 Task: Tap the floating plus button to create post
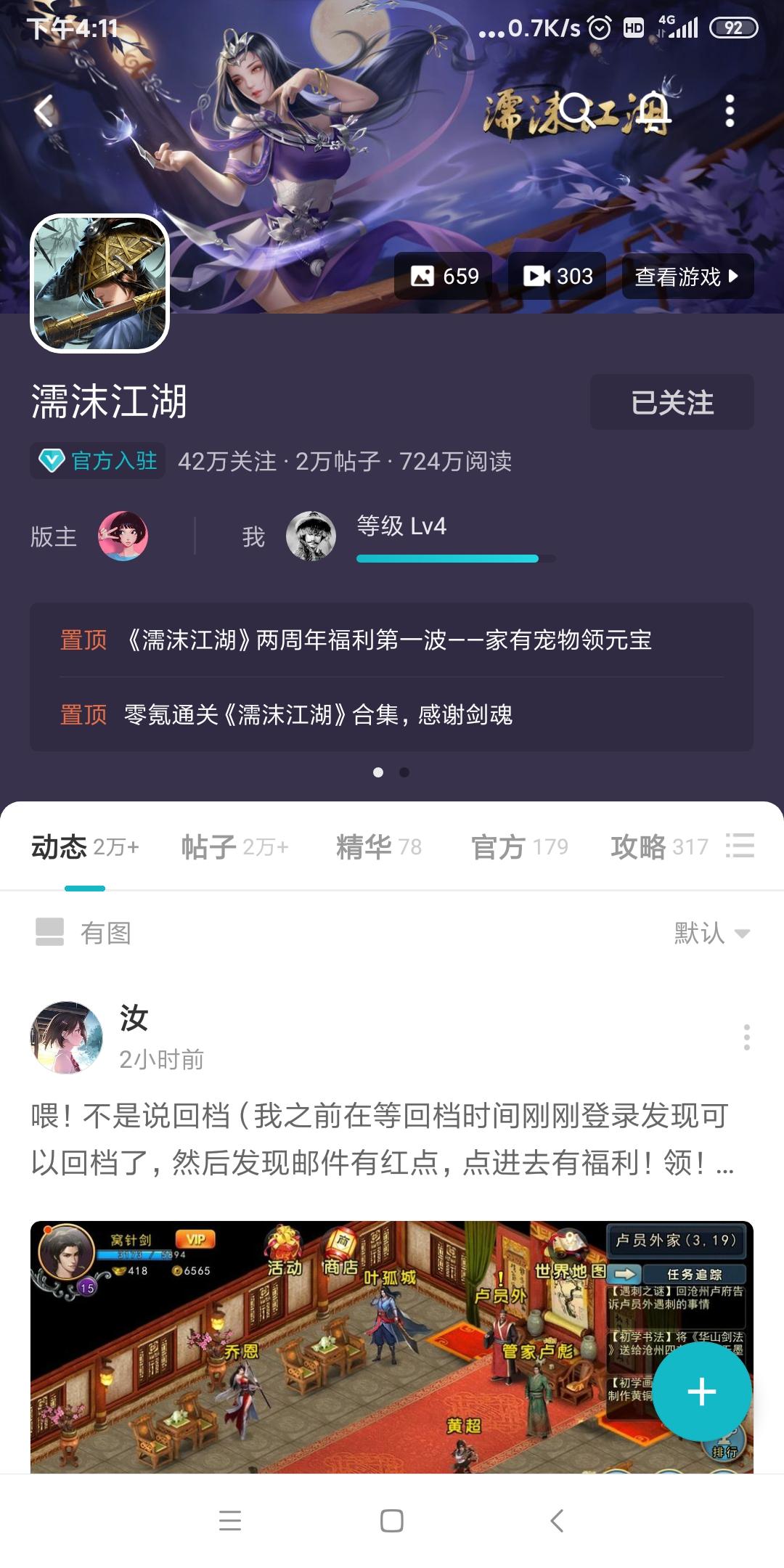point(701,1391)
